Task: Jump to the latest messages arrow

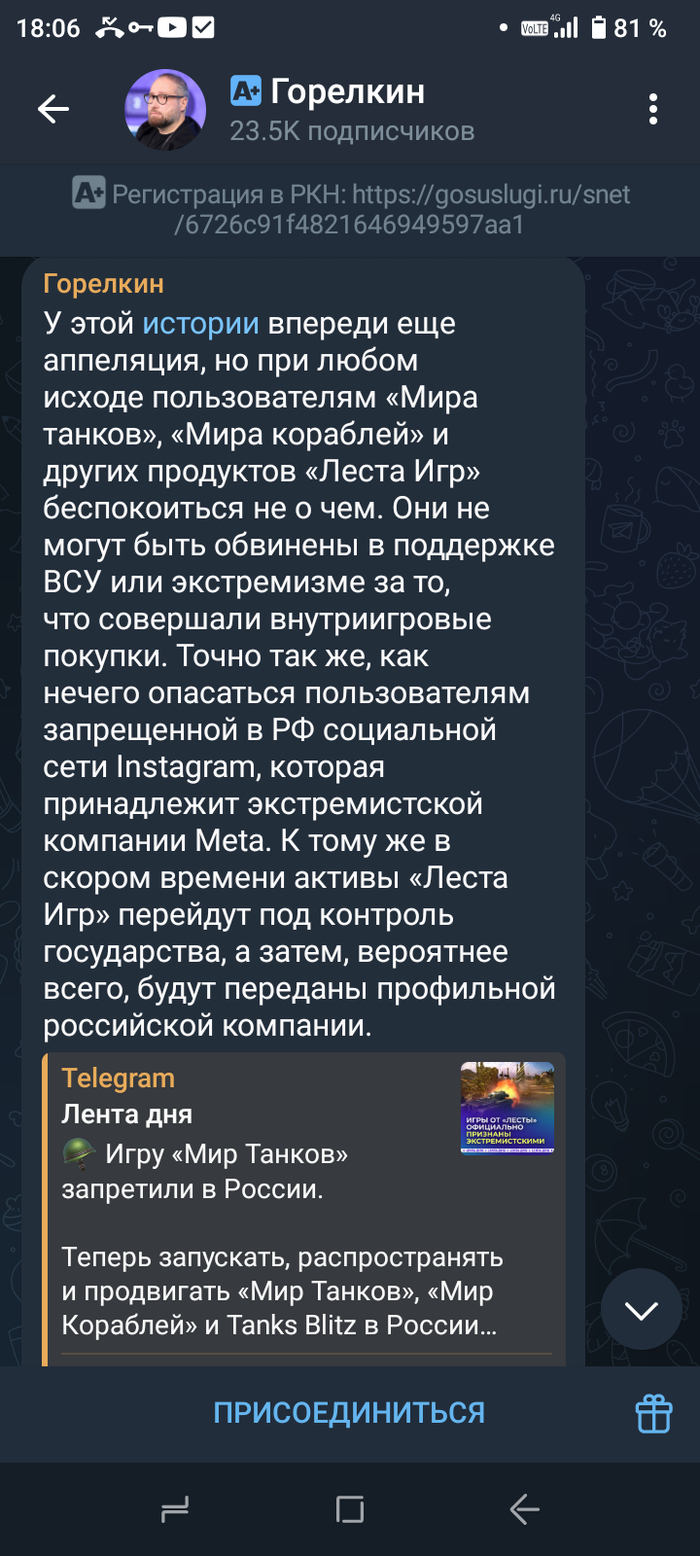Action: pyautogui.click(x=640, y=1309)
